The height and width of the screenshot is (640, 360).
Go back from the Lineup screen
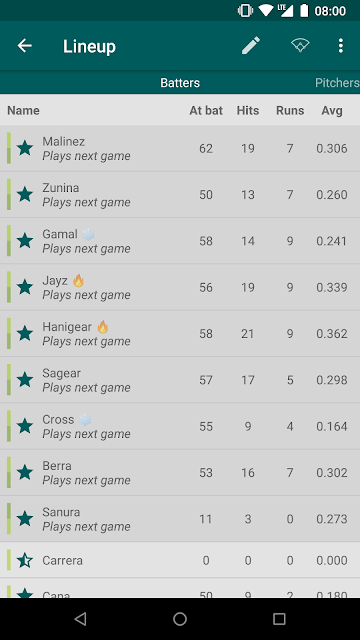coord(24,46)
